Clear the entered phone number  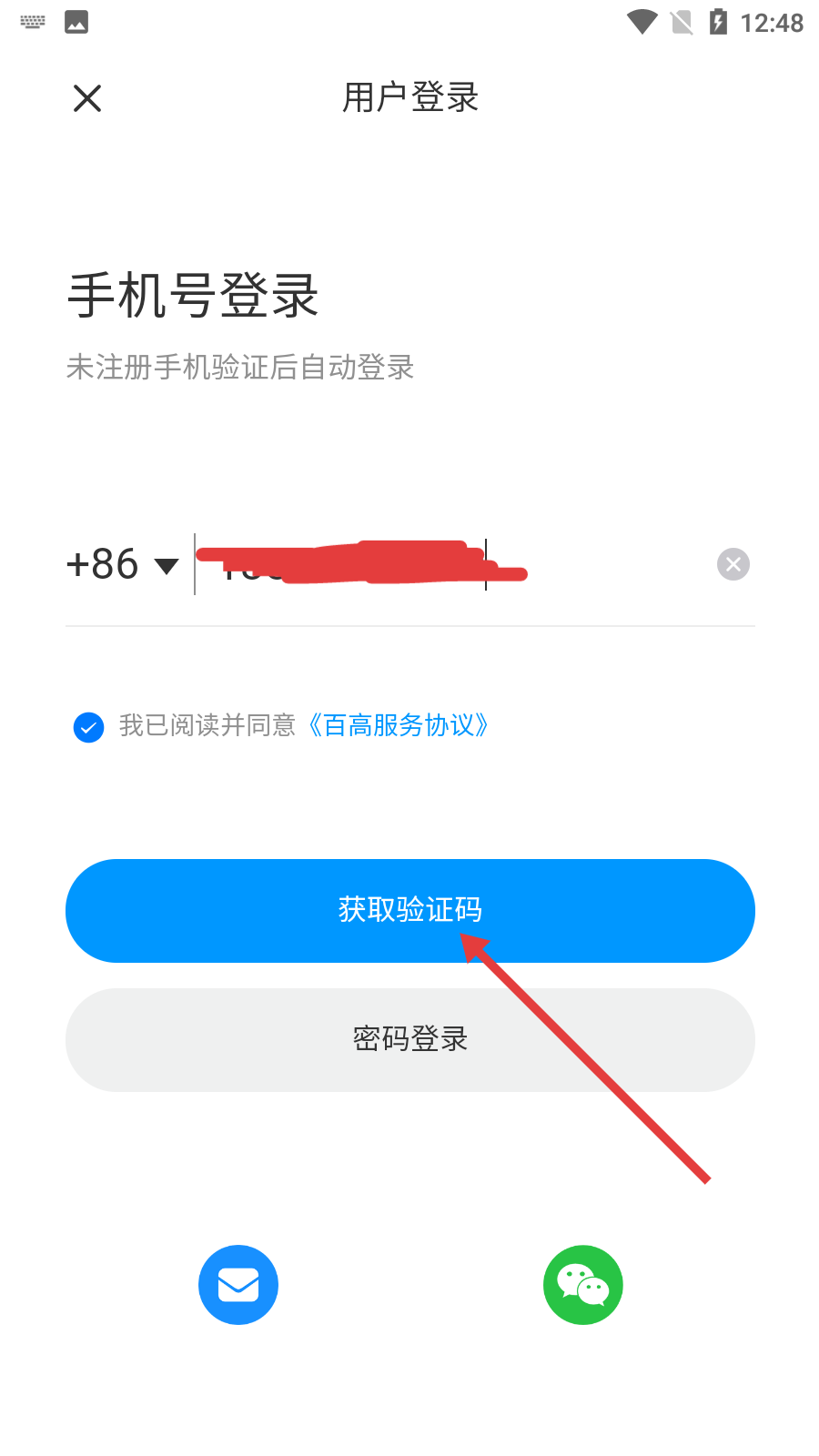733,565
